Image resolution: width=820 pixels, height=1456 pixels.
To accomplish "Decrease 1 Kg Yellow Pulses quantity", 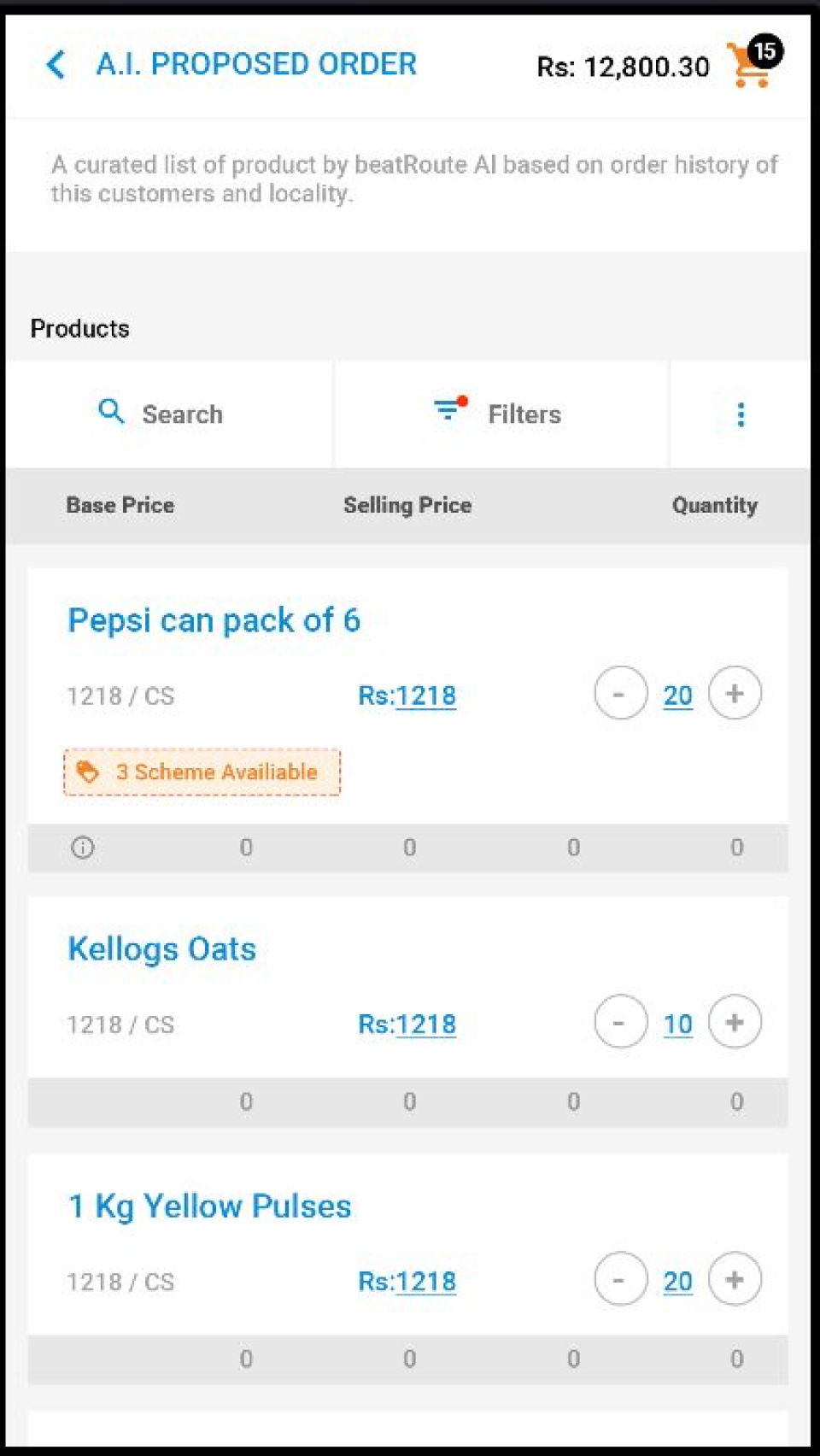I will pyautogui.click(x=620, y=1280).
